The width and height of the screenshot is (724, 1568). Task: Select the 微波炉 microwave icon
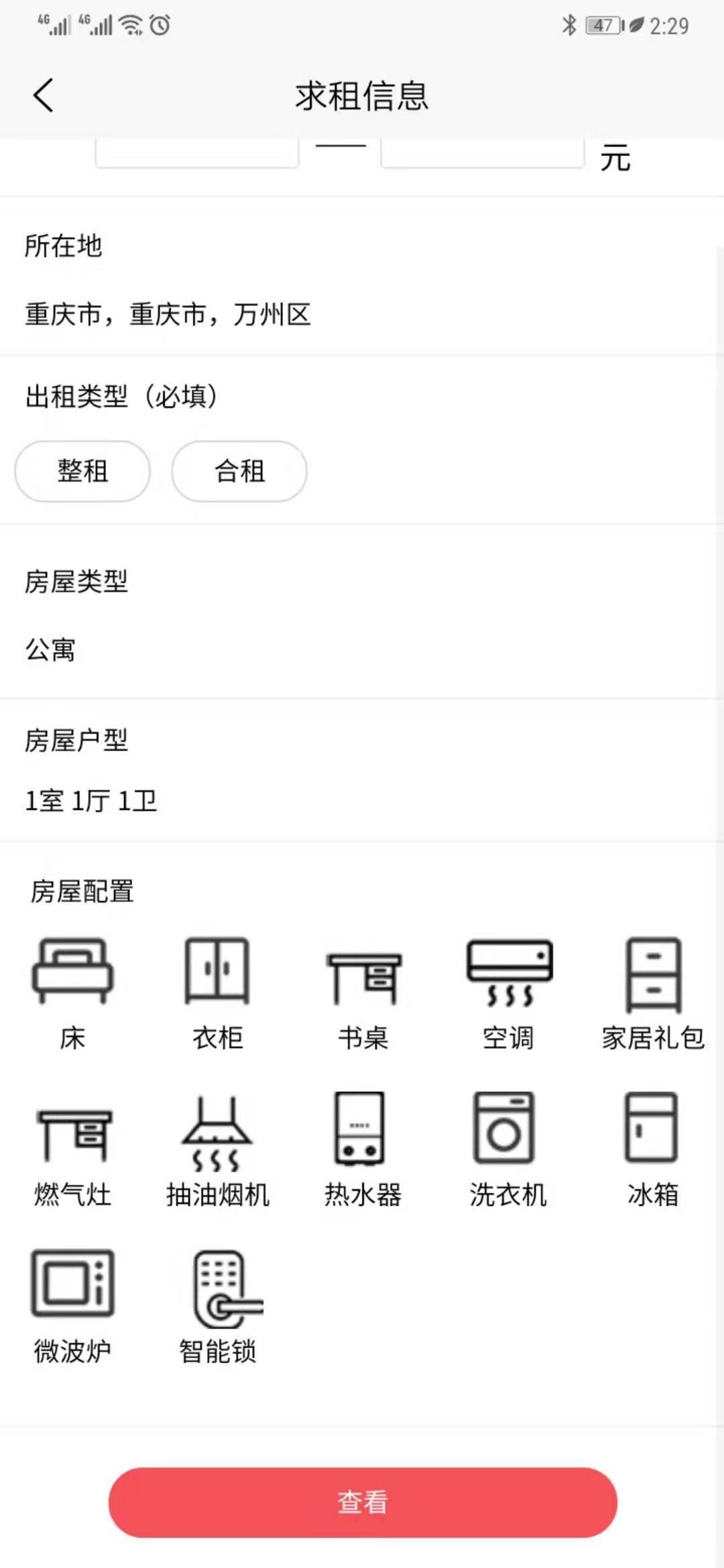pos(72,1290)
